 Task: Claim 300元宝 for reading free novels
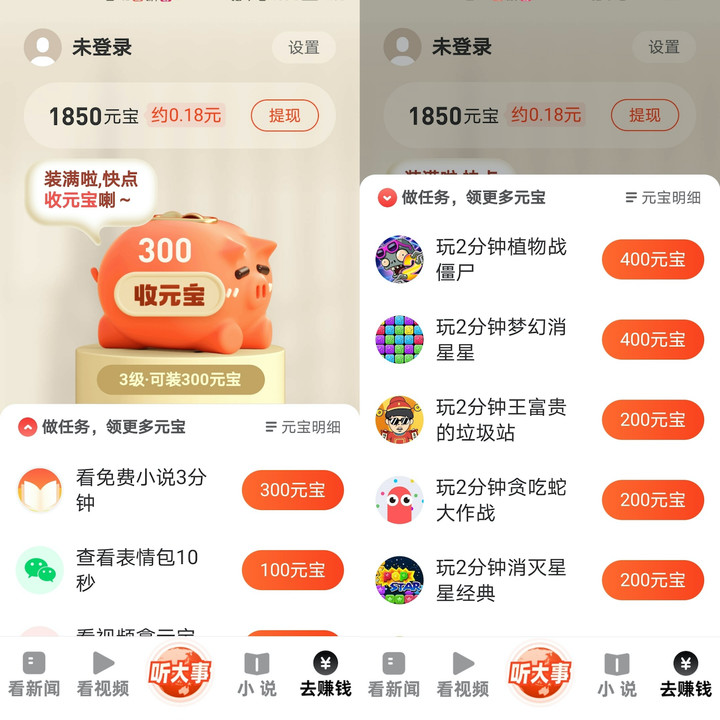click(x=292, y=490)
